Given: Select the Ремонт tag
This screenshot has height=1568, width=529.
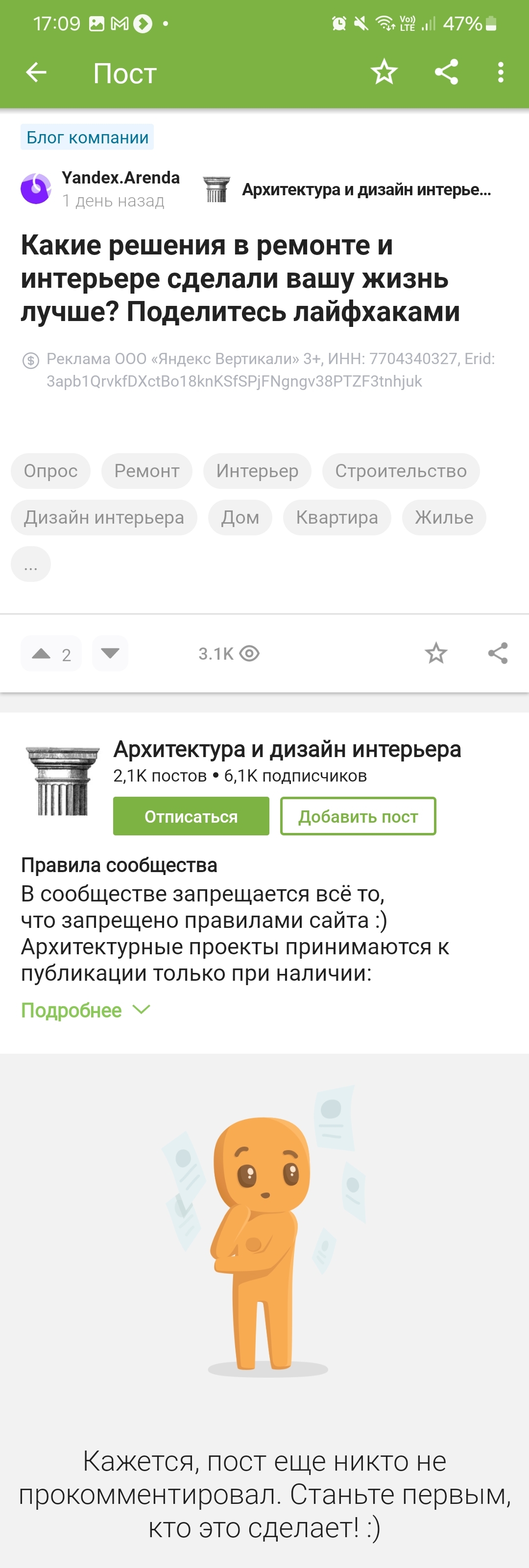Looking at the screenshot, I should 147,471.
